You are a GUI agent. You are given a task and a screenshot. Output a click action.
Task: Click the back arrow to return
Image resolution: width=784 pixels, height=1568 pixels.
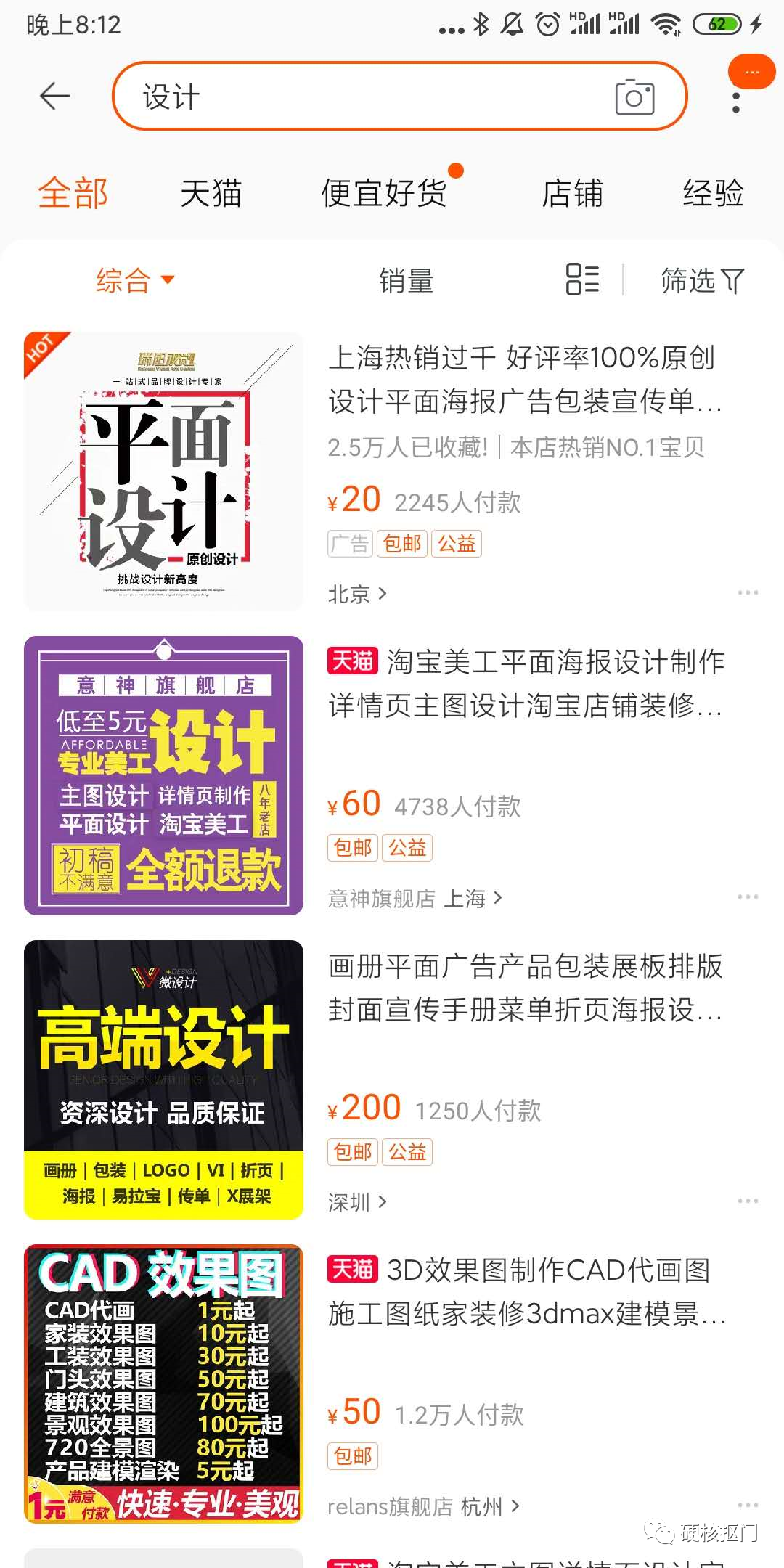[x=54, y=96]
